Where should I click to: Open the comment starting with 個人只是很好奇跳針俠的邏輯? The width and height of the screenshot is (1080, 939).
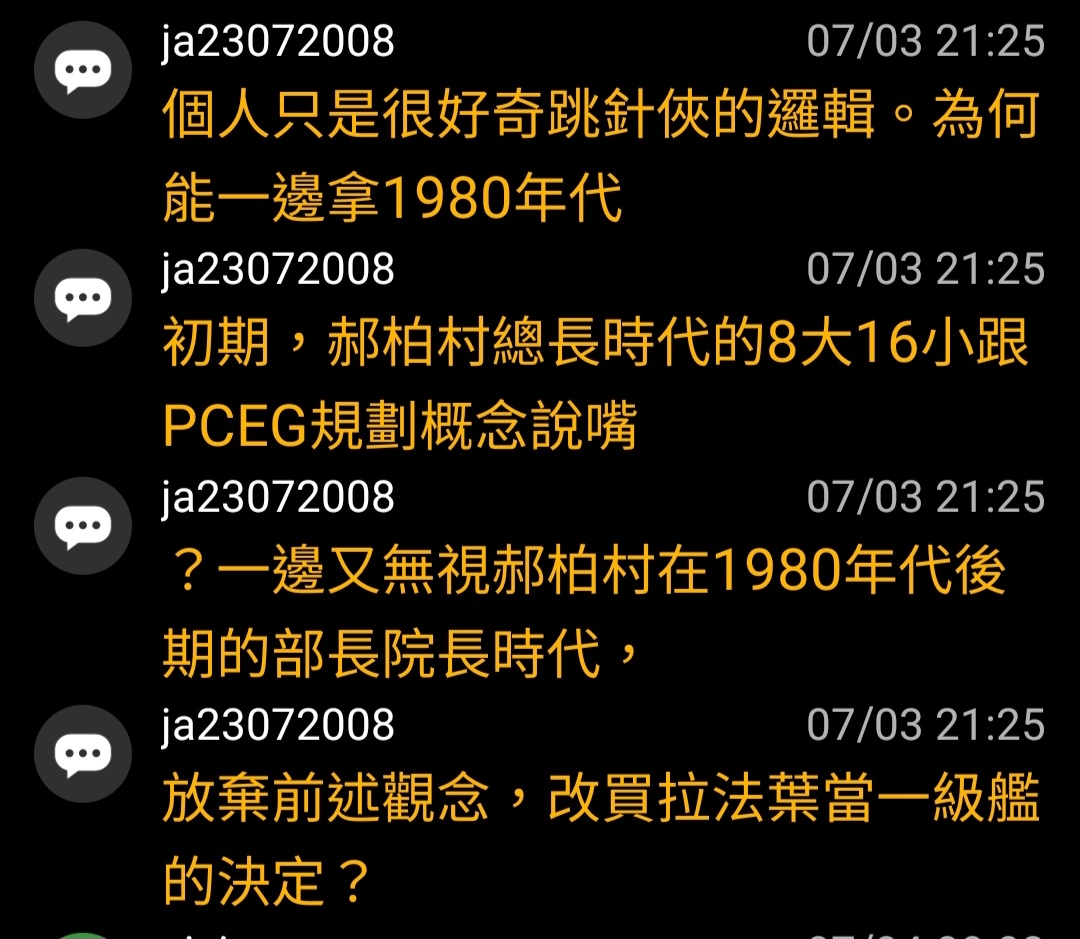point(600,157)
